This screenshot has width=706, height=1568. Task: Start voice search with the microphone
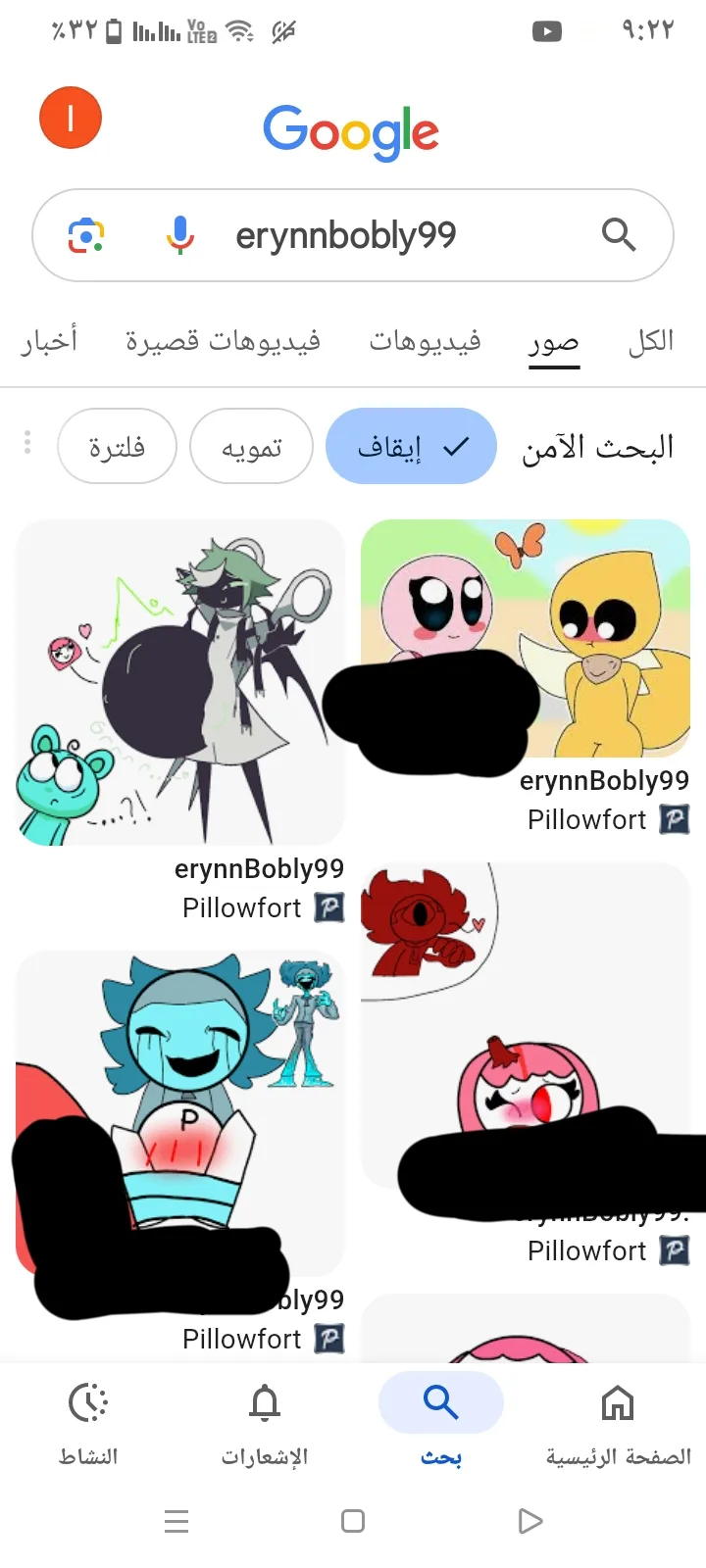(179, 235)
